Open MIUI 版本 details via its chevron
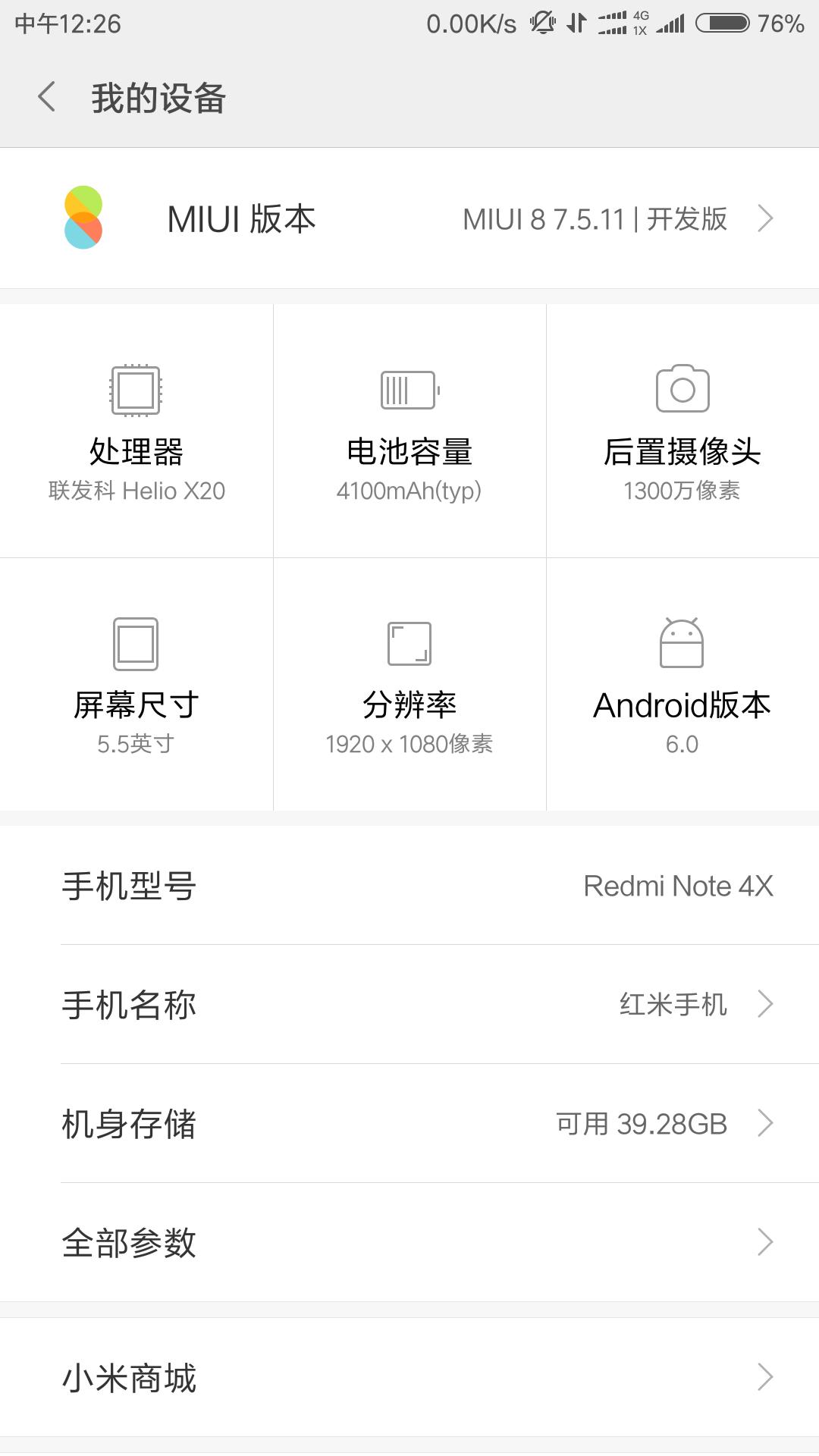 [765, 218]
